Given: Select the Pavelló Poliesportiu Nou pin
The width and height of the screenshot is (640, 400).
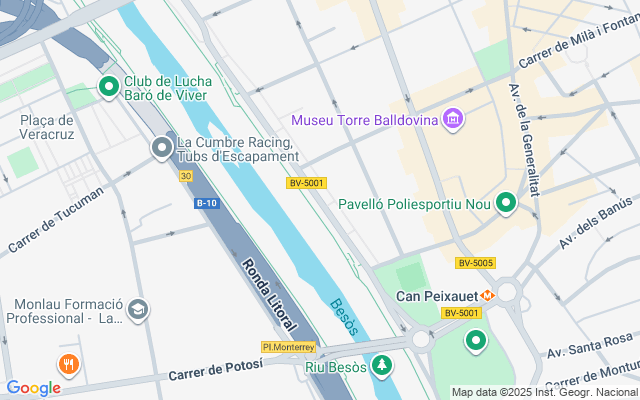Looking at the screenshot, I should 506,204.
